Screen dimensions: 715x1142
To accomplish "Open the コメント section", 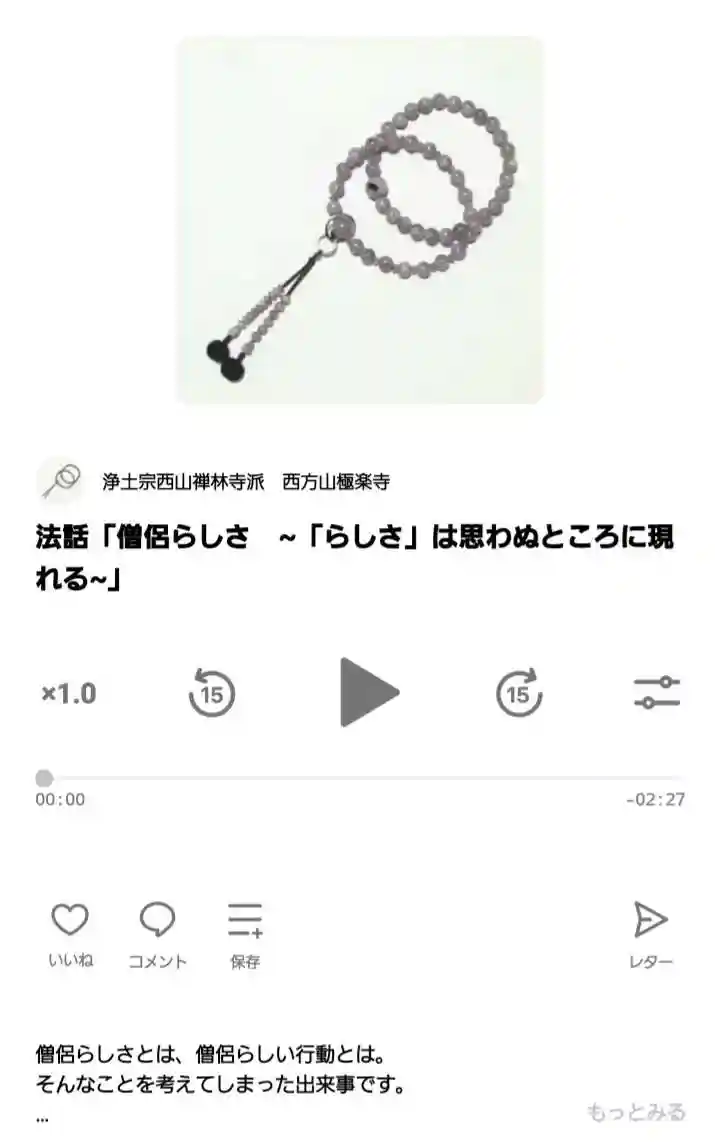I will coord(157,933).
